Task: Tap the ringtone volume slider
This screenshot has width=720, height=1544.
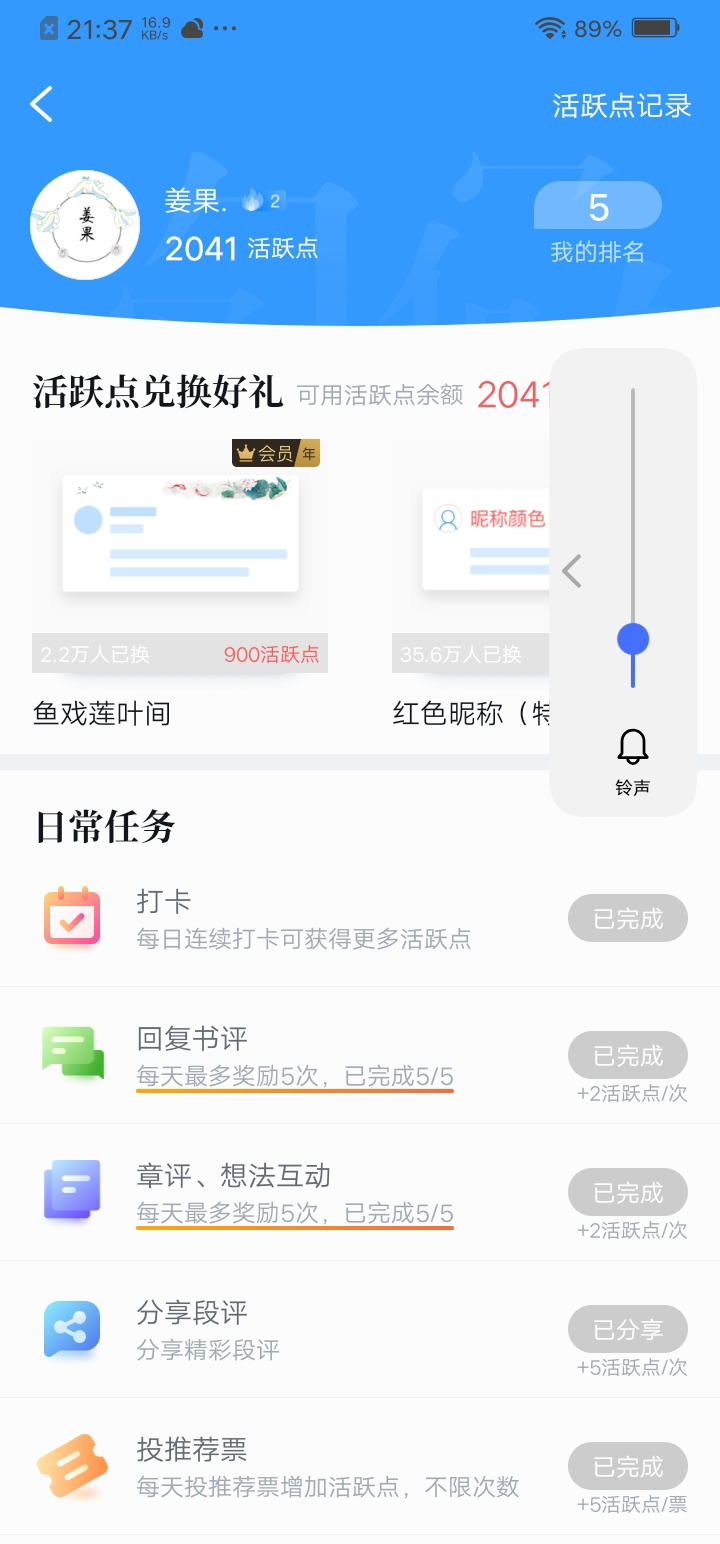Action: click(633, 538)
